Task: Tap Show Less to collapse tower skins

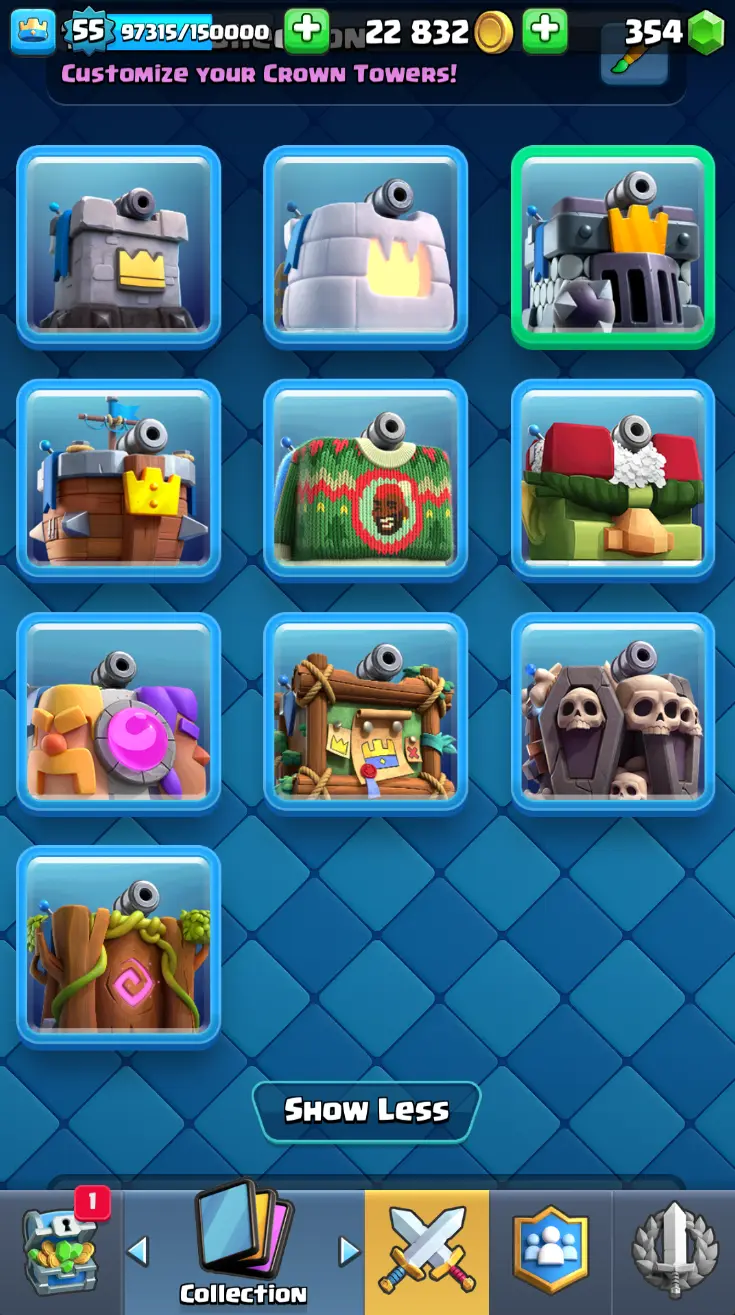Action: (x=366, y=1110)
